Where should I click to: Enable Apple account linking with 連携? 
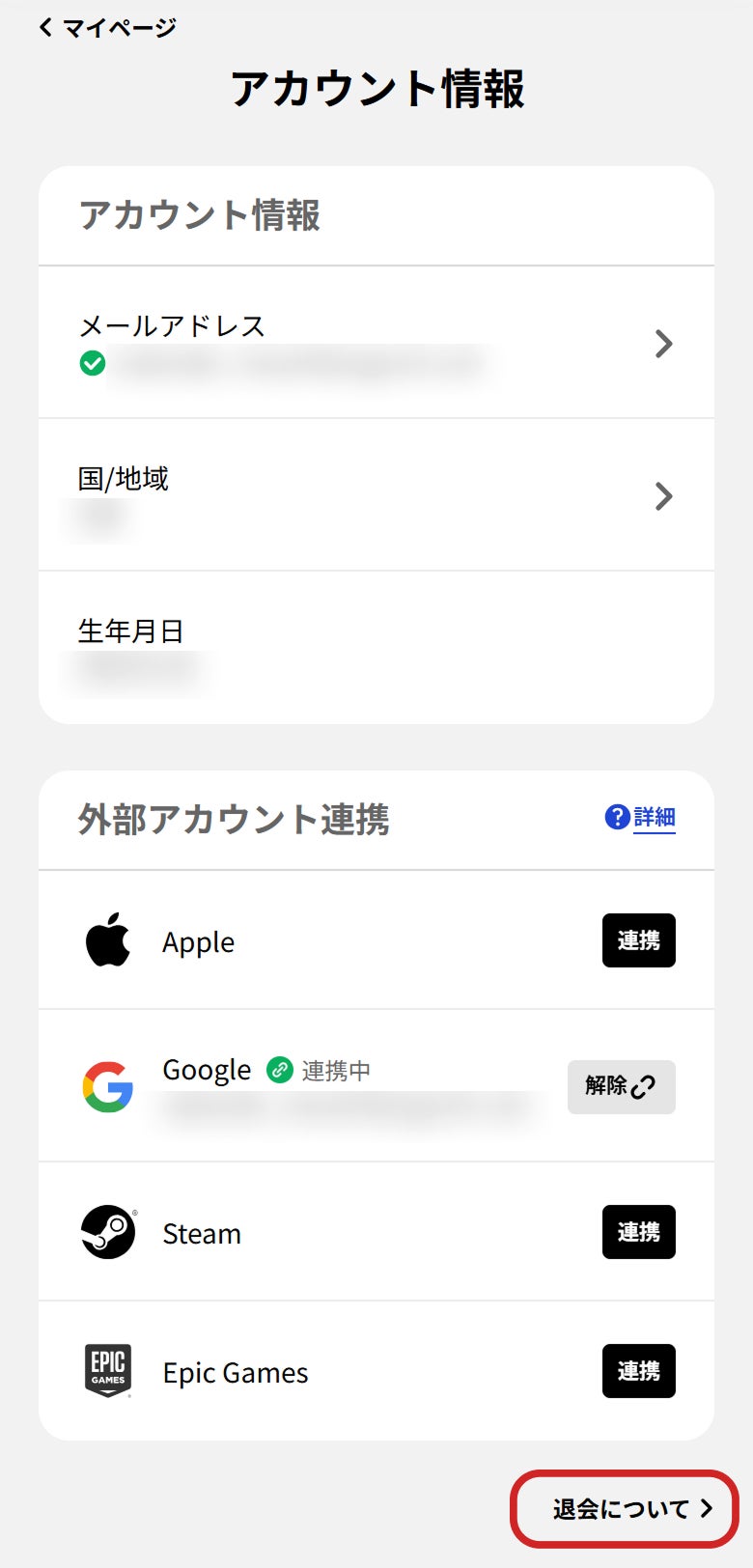(638, 940)
